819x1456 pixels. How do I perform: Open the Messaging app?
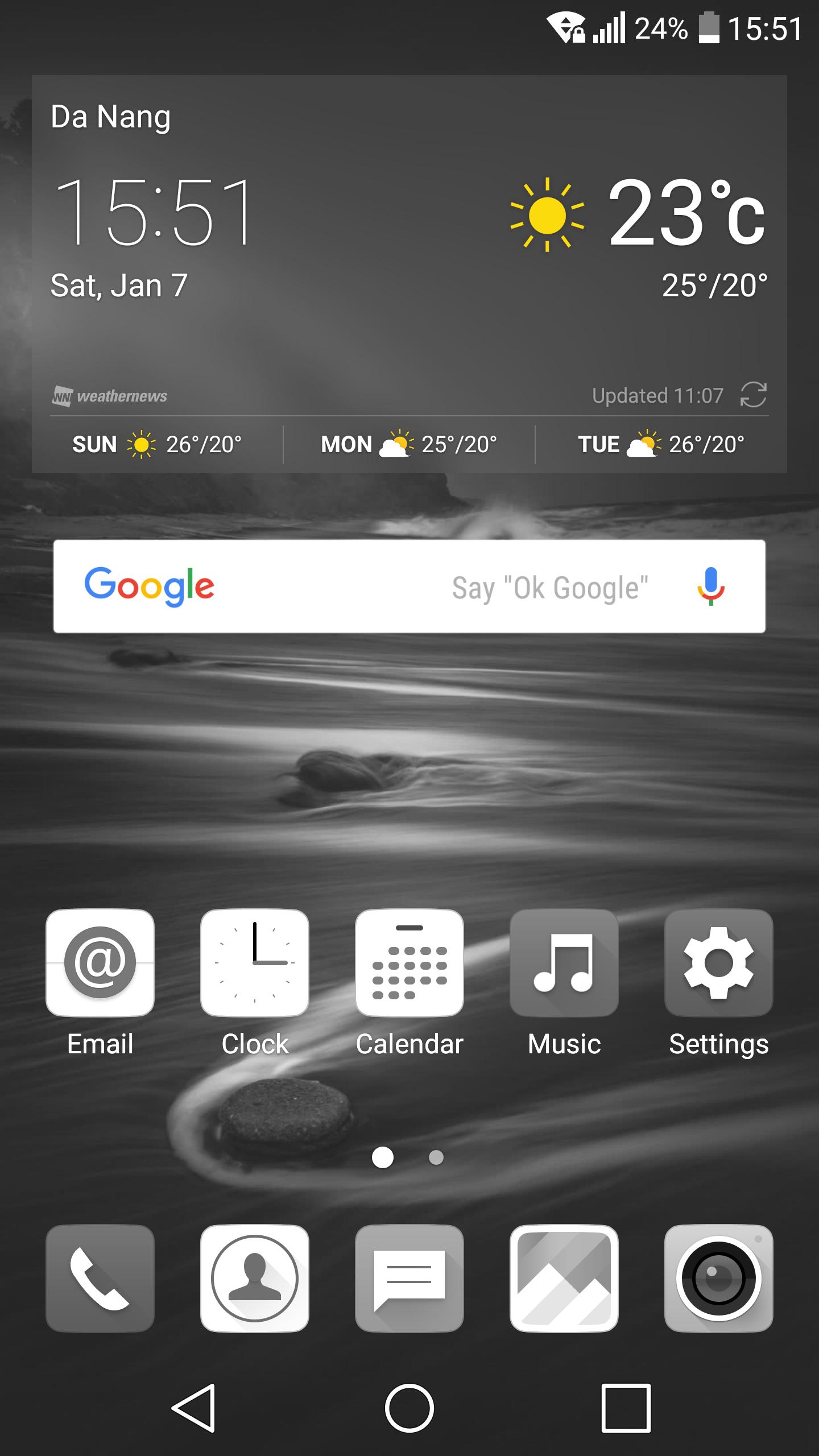(x=409, y=1278)
